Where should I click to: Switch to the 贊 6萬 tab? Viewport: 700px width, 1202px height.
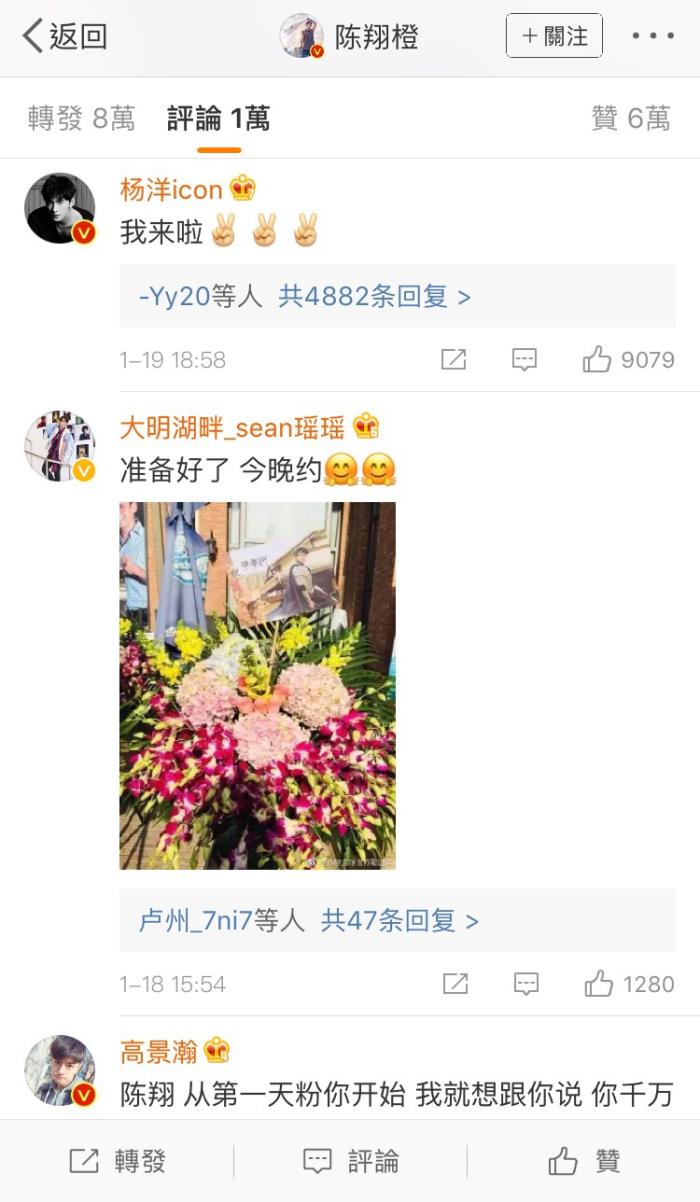(630, 119)
